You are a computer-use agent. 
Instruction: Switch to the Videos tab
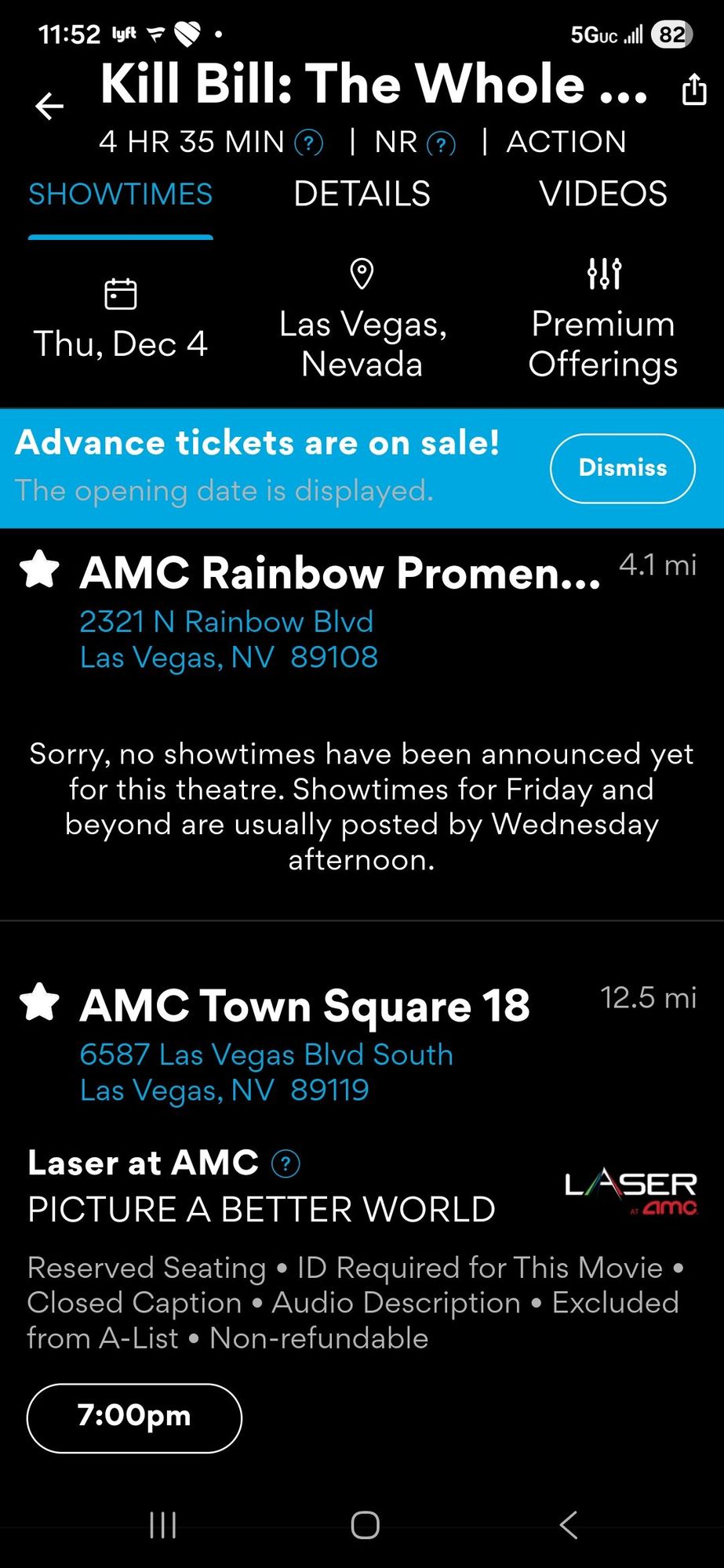[603, 194]
